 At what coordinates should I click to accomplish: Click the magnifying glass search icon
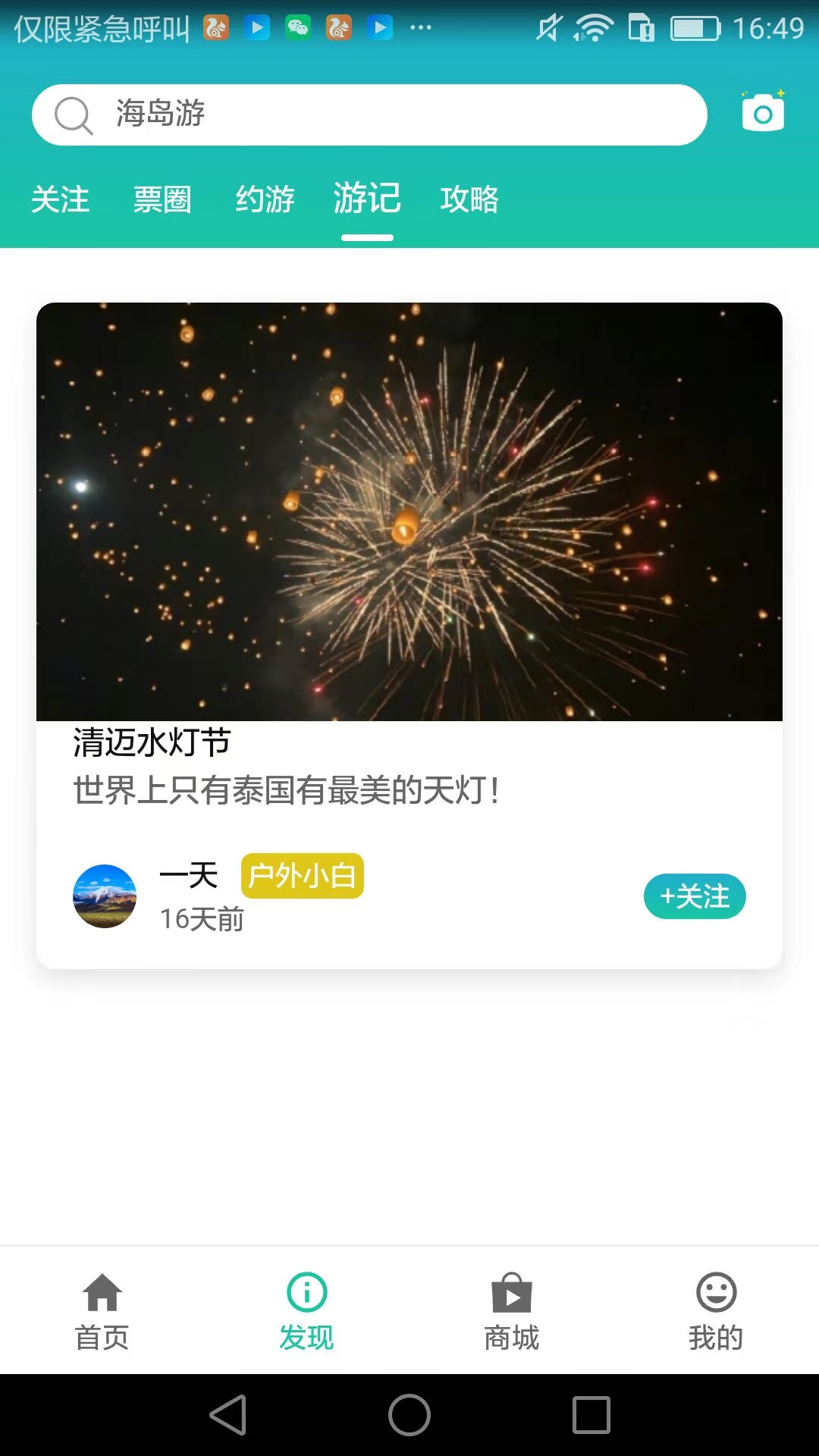71,115
